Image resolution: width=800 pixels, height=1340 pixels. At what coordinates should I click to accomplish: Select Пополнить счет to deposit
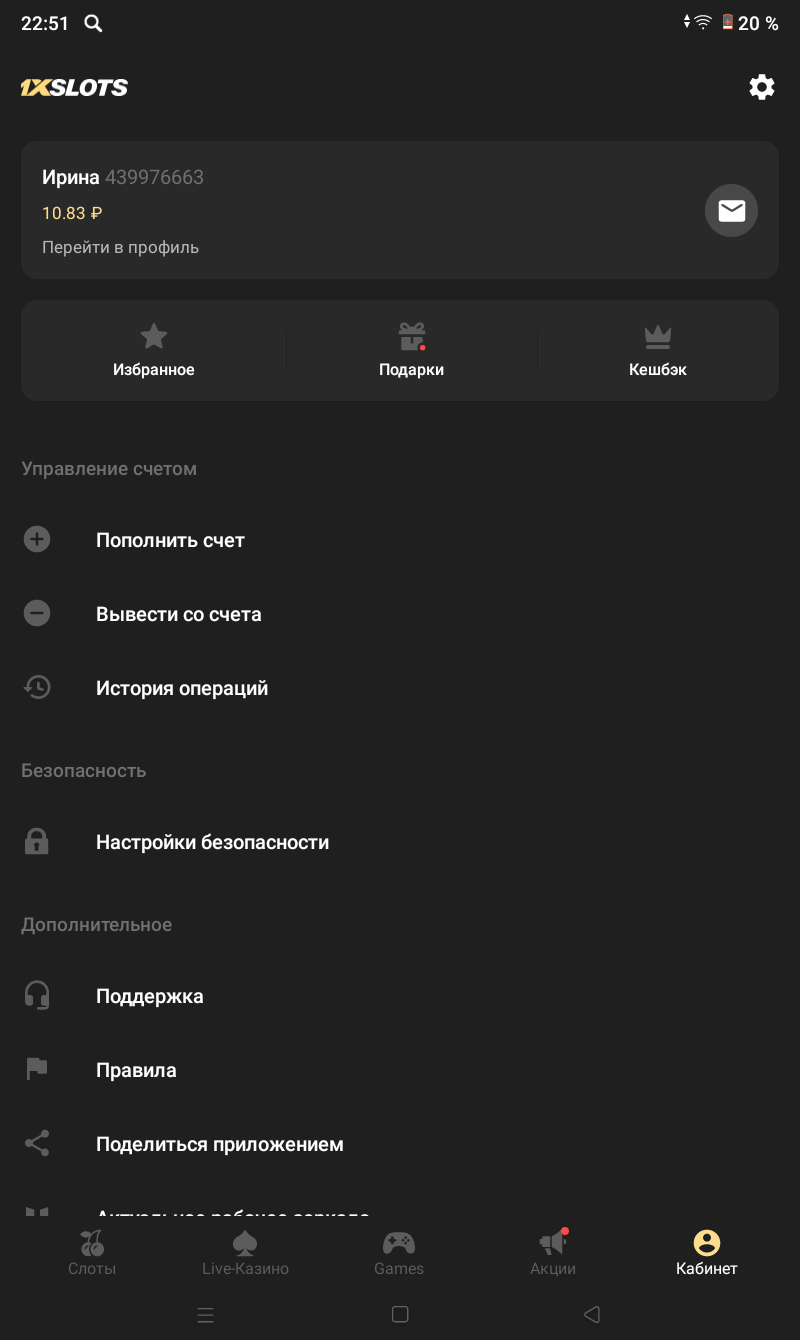tap(170, 540)
